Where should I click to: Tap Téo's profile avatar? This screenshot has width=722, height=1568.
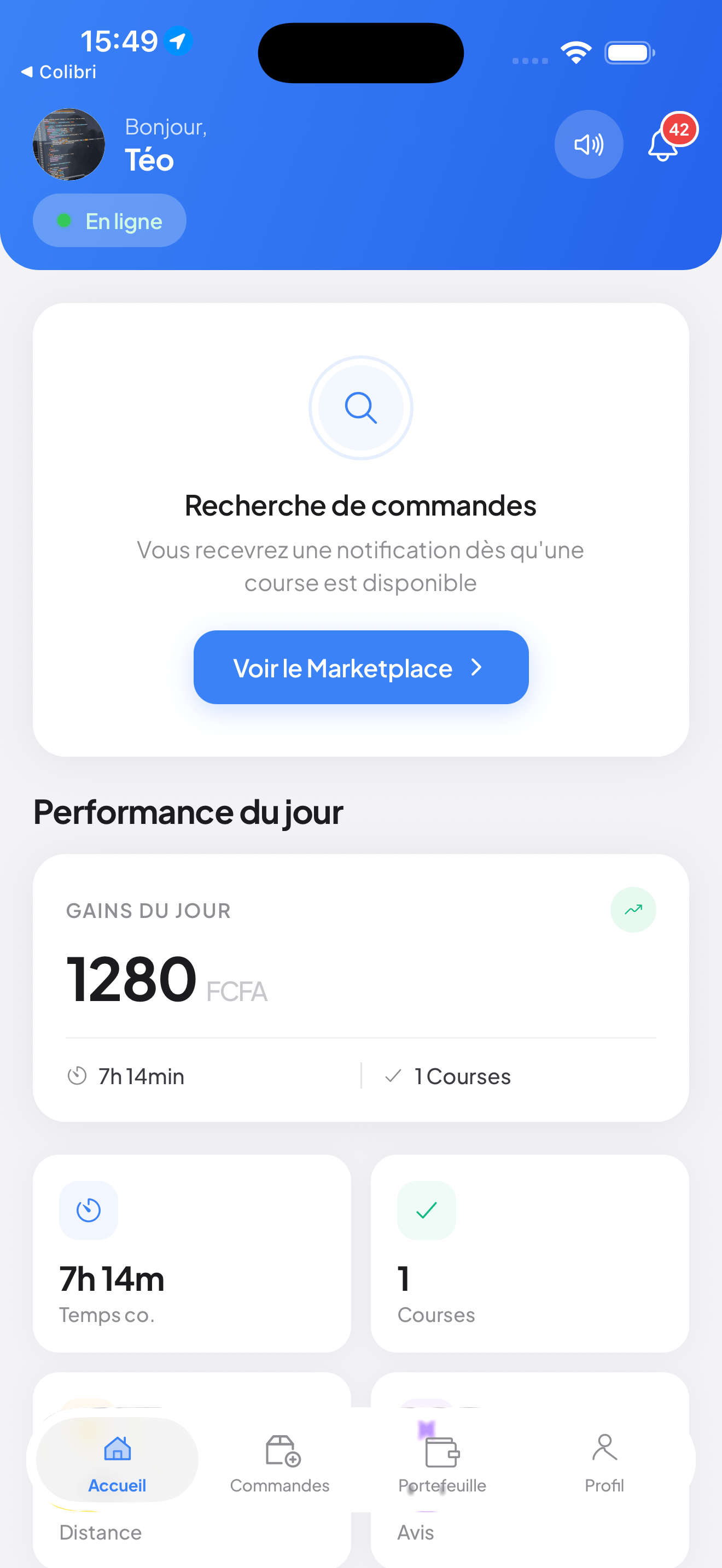(69, 145)
